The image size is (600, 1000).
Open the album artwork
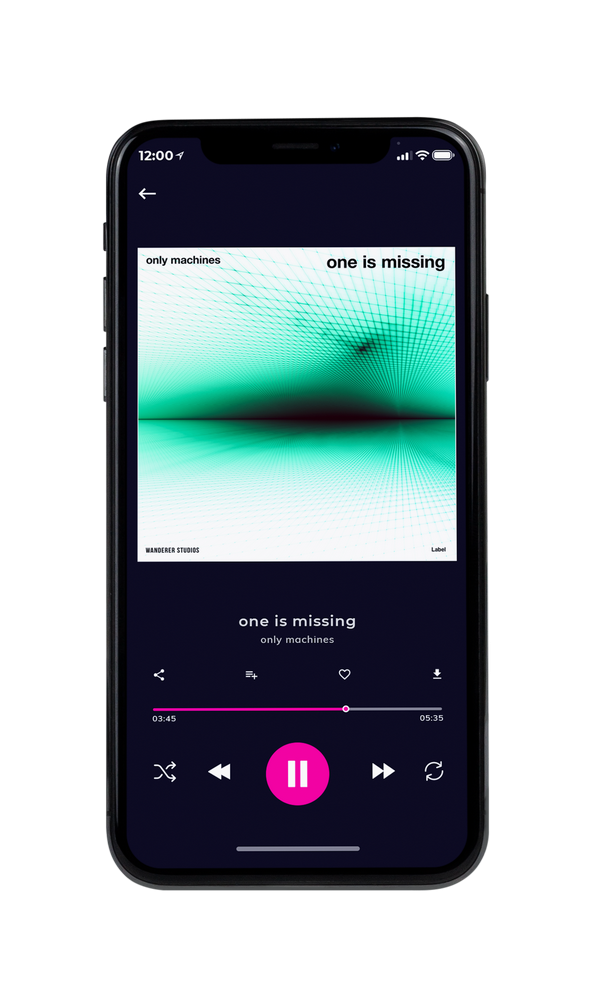(x=297, y=404)
